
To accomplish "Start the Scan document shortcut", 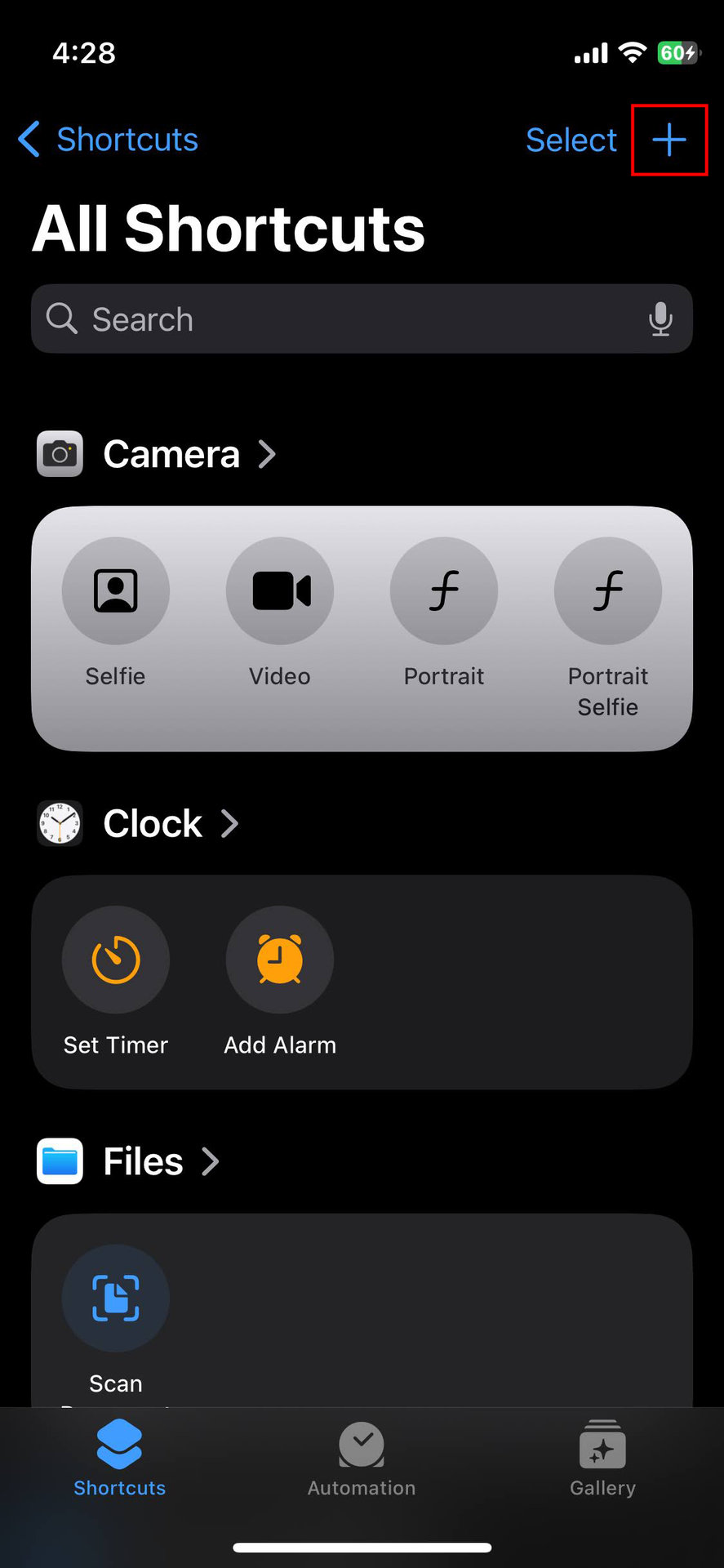I will [116, 1298].
